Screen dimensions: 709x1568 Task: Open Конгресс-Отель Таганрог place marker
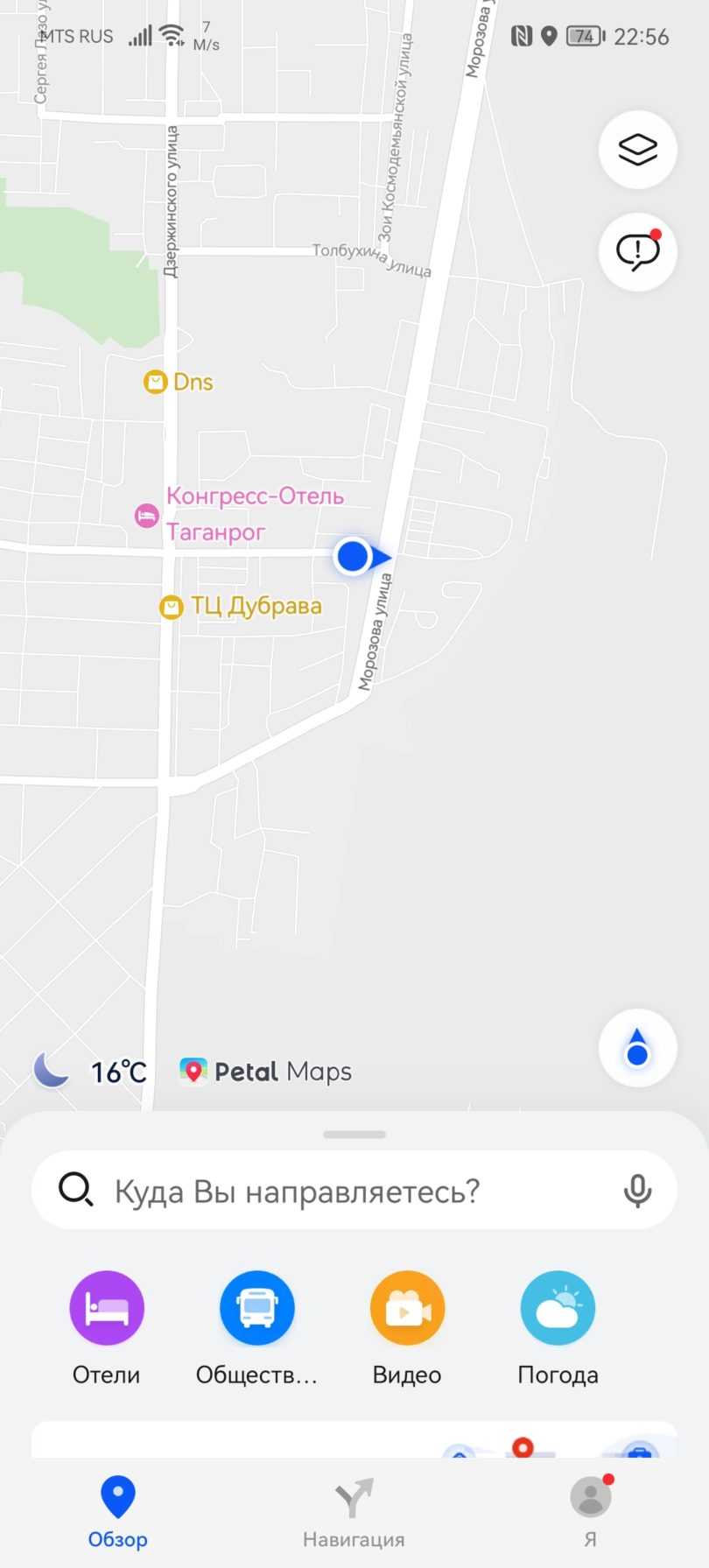[147, 516]
